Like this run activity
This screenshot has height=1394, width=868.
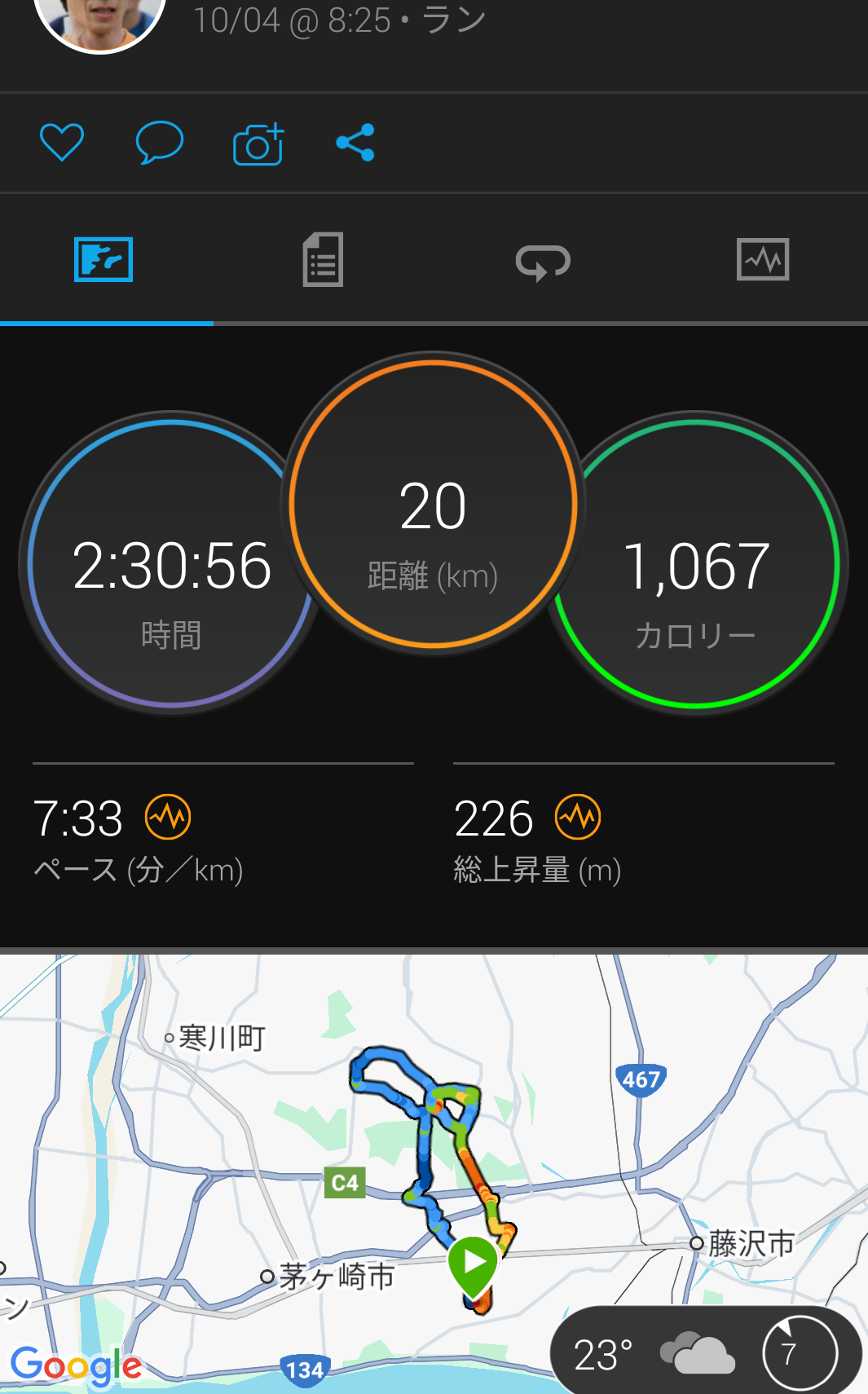(x=62, y=143)
